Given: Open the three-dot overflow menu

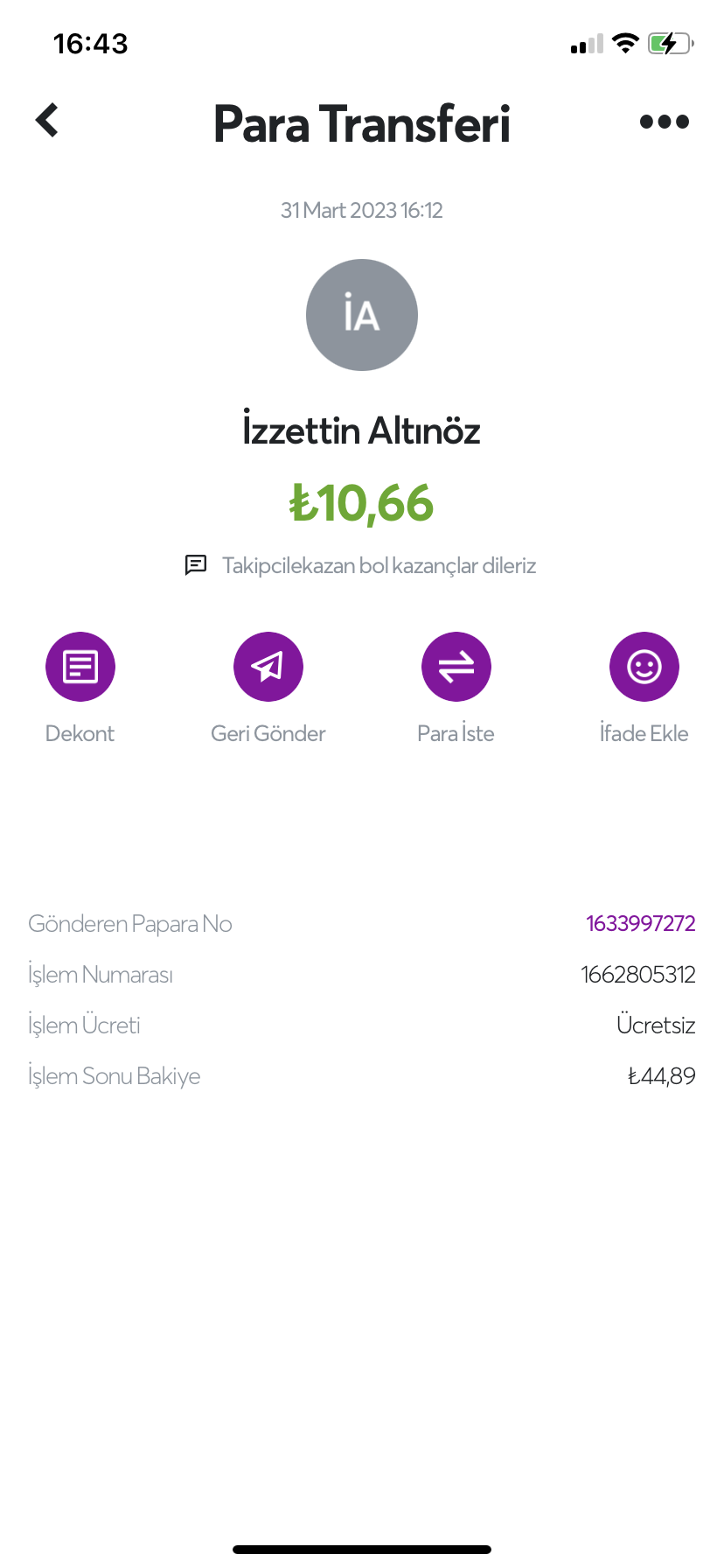Looking at the screenshot, I should point(665,122).
